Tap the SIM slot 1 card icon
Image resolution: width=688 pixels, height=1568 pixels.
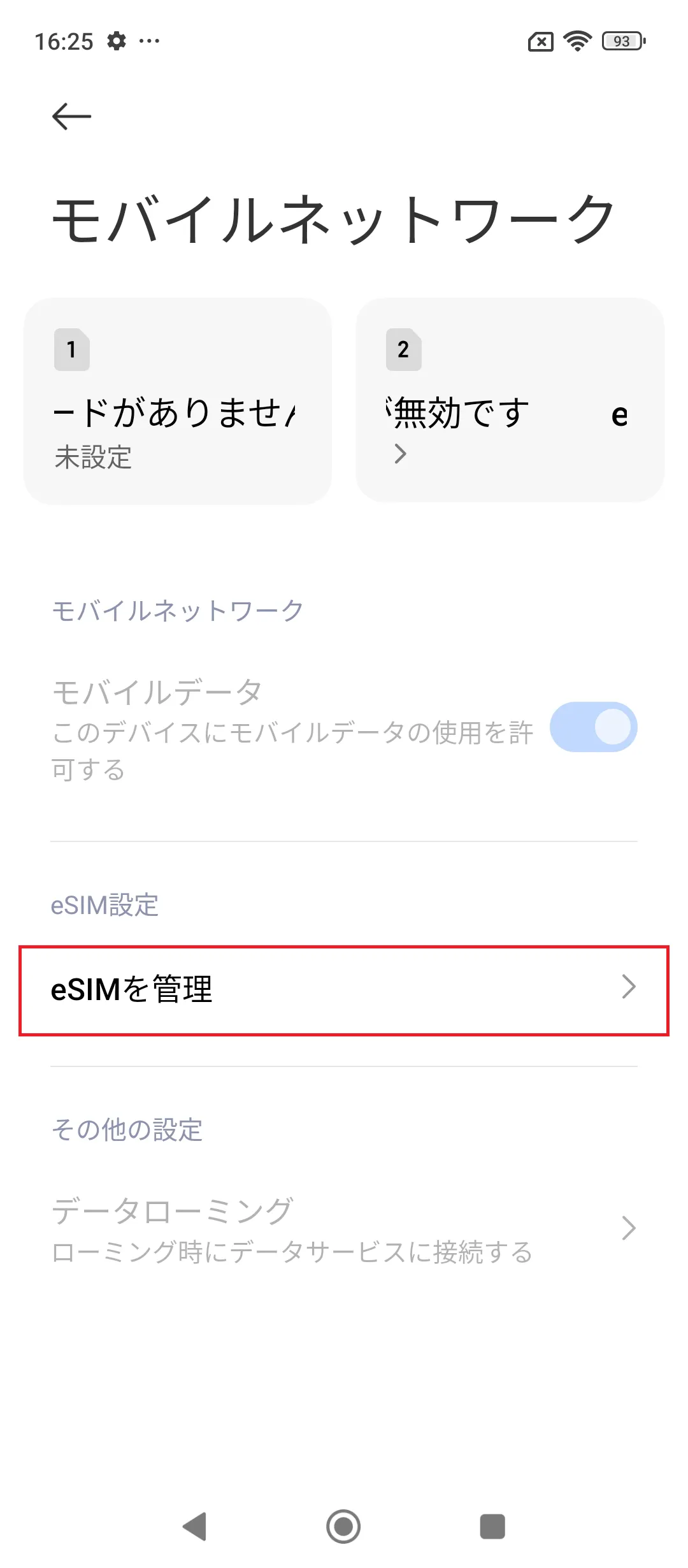tap(72, 350)
